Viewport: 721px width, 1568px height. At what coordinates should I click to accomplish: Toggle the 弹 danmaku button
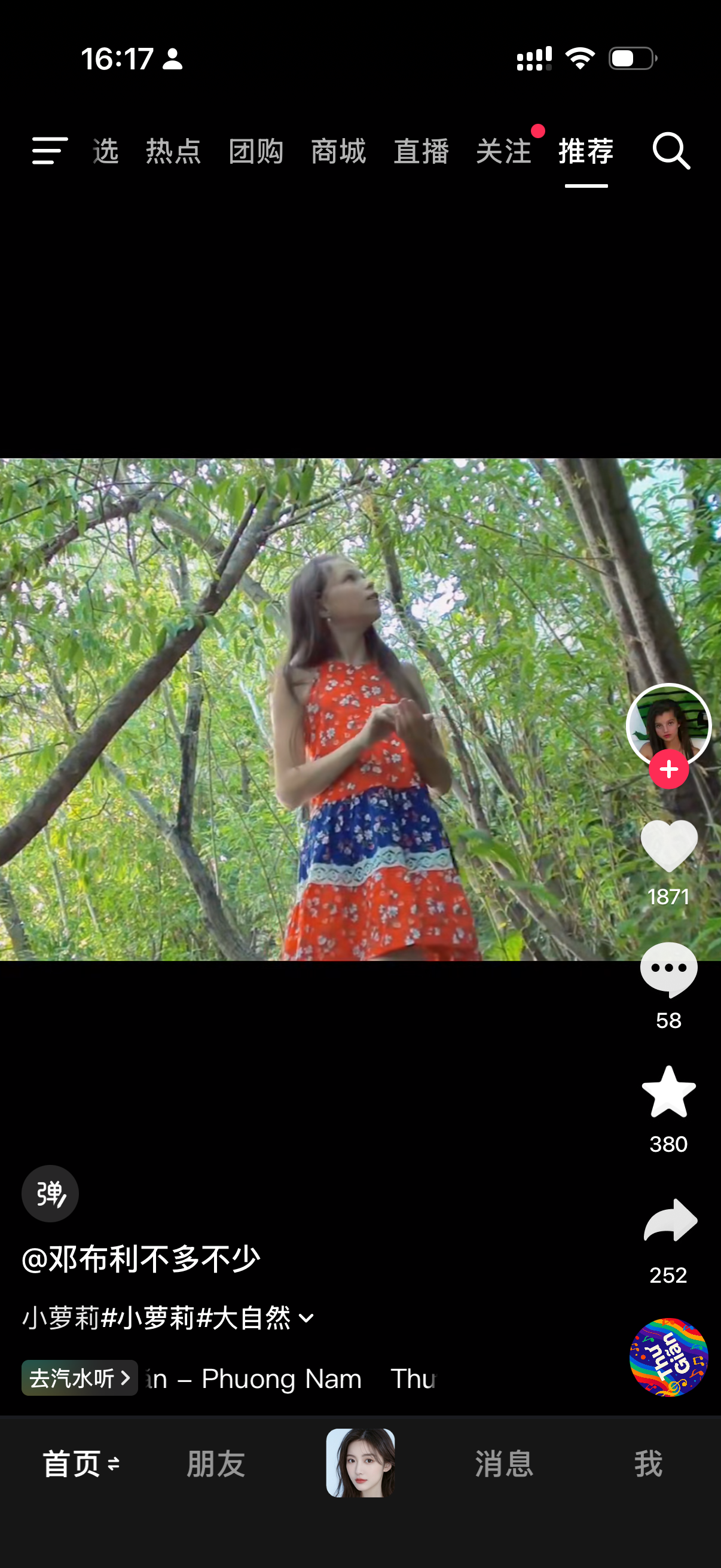tap(50, 1194)
